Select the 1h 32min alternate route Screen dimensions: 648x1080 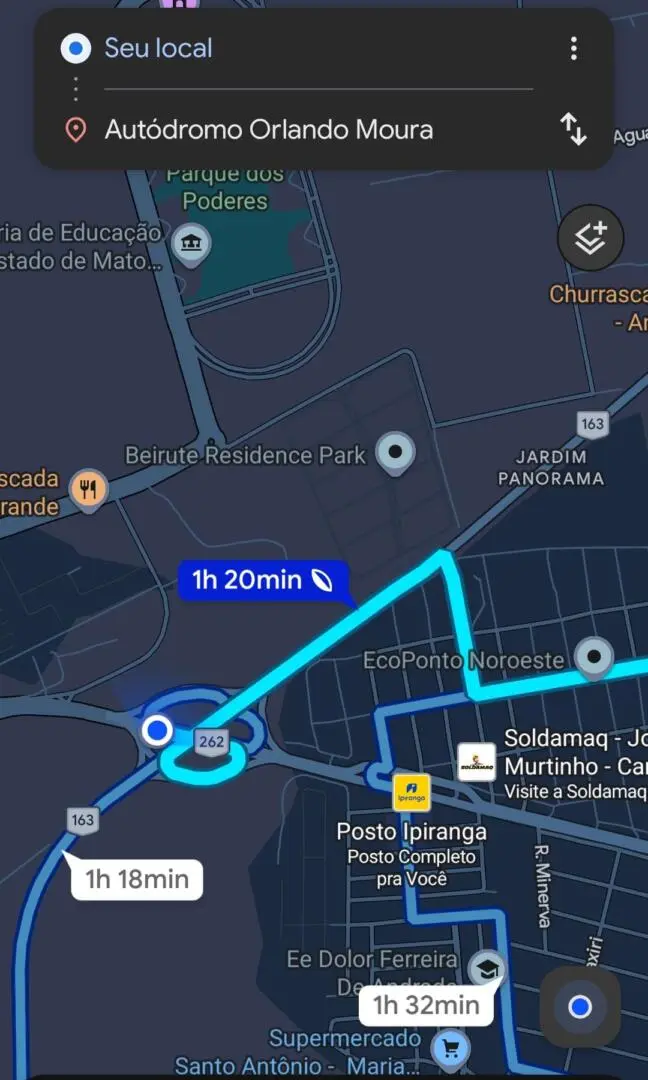426,1005
